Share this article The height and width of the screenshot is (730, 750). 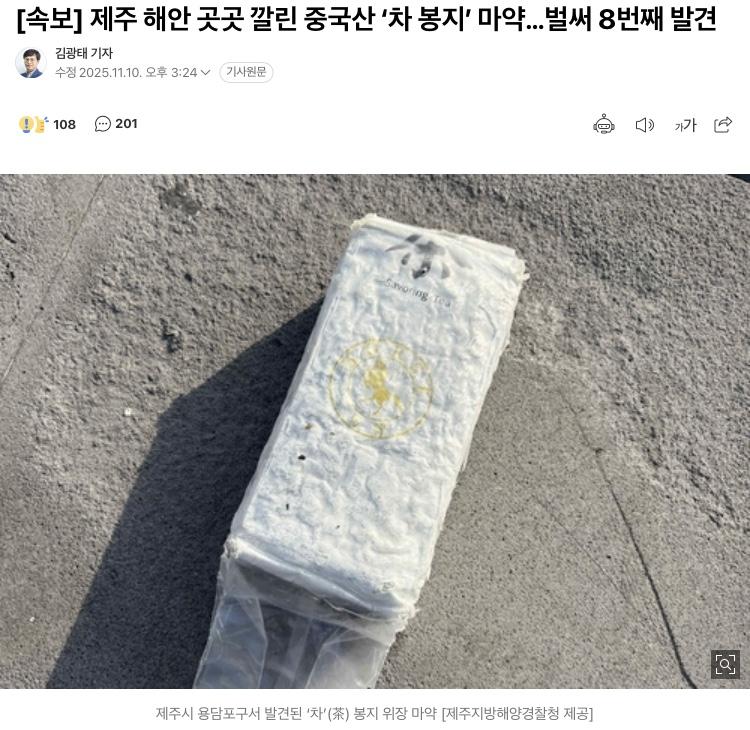point(723,125)
